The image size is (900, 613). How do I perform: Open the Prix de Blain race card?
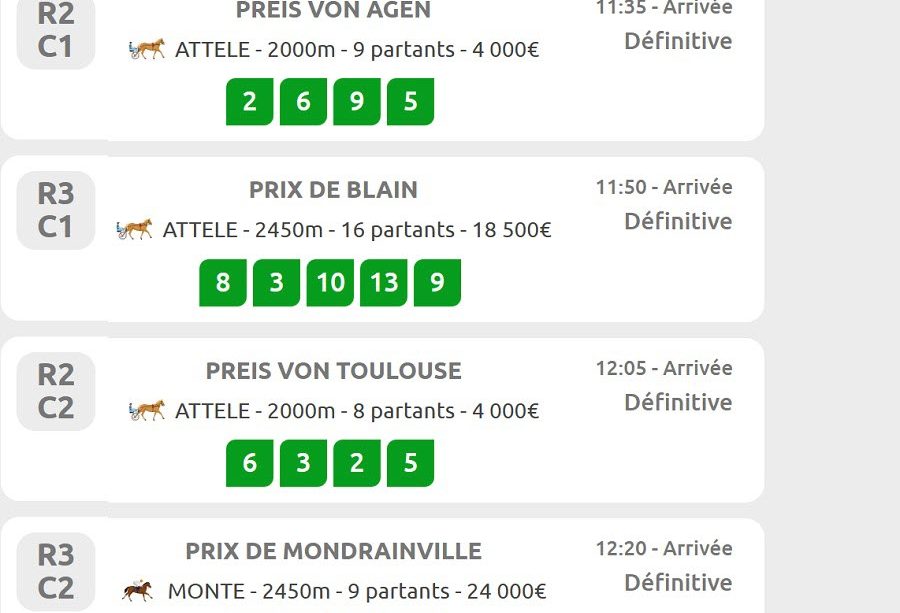pyautogui.click(x=333, y=190)
